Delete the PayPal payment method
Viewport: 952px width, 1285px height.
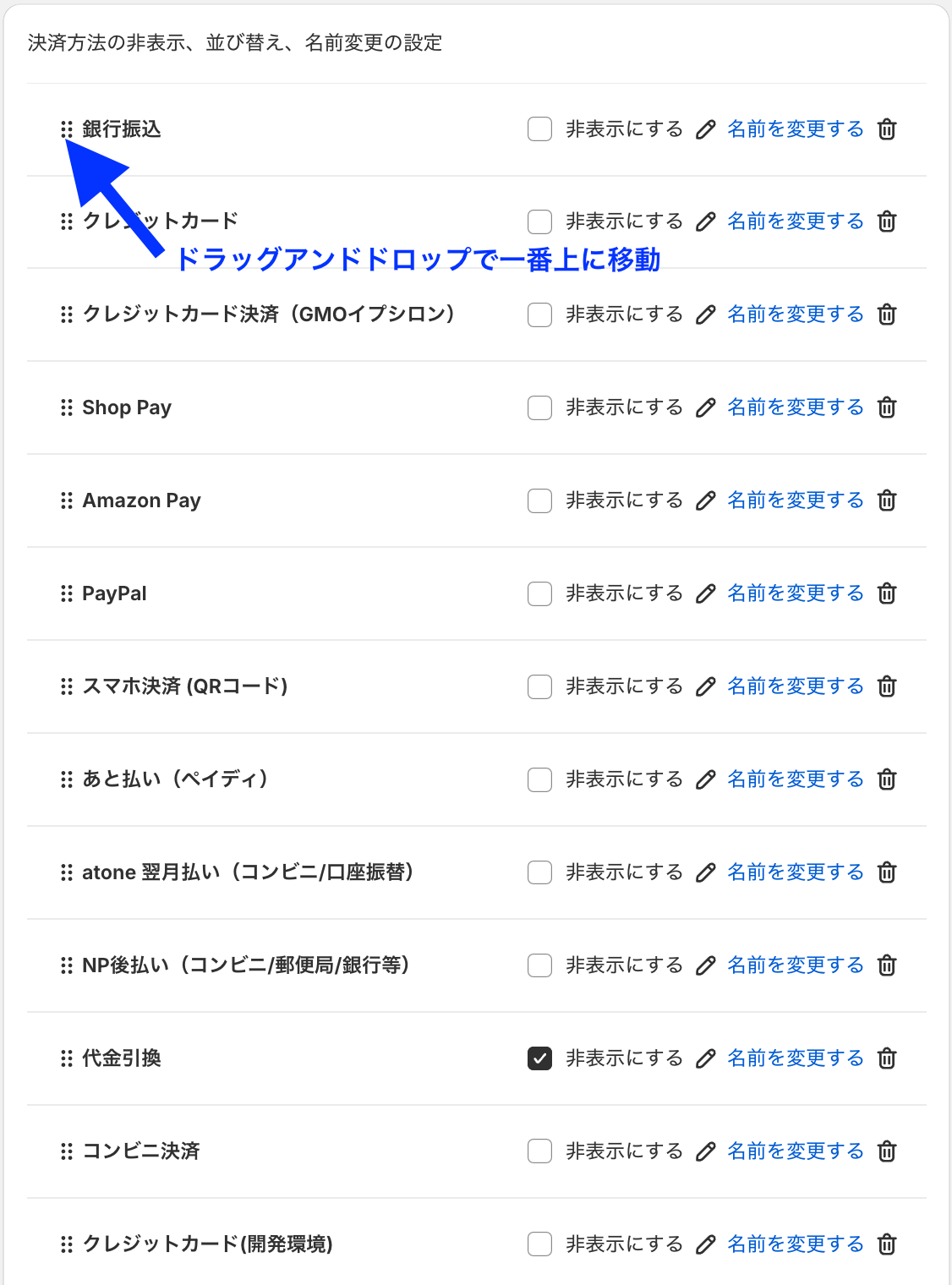pos(886,593)
